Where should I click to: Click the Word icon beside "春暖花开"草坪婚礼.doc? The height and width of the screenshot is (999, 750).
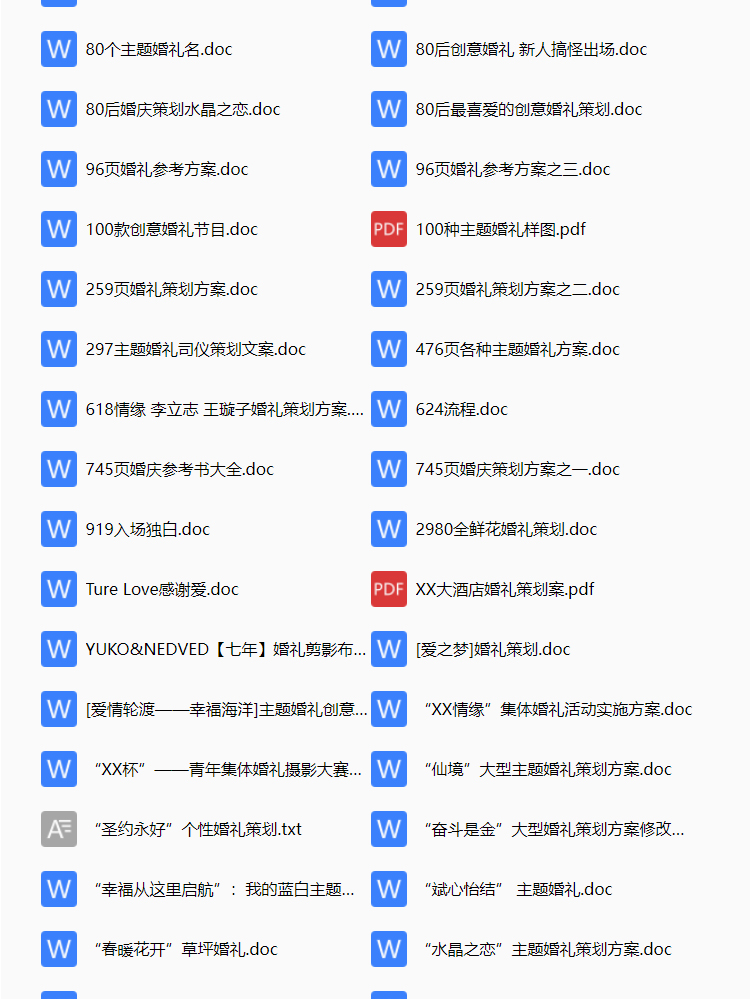click(58, 948)
